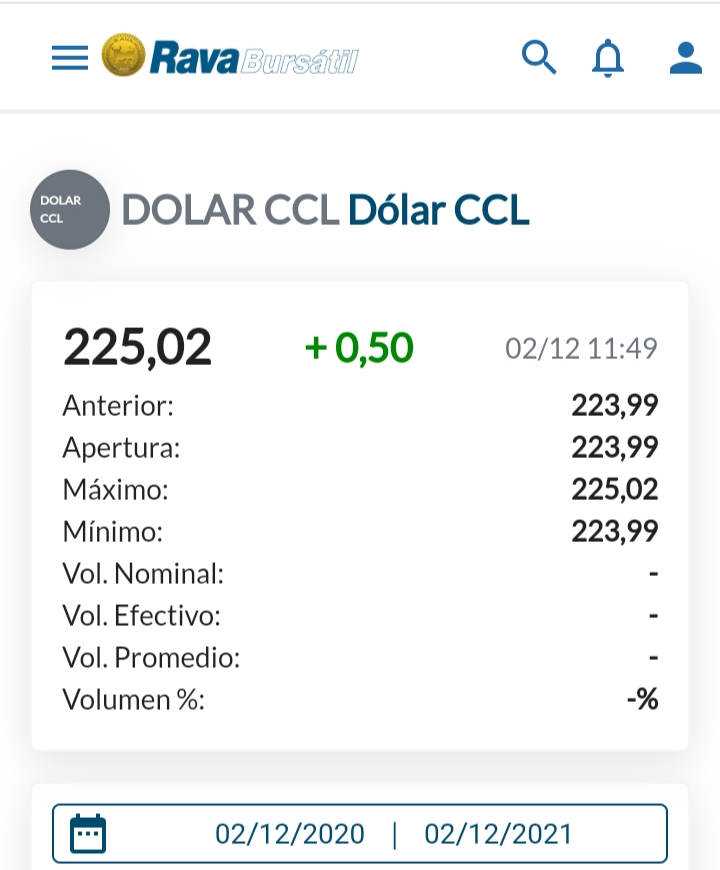Image resolution: width=720 pixels, height=870 pixels.
Task: Open the hamburger menu
Action: point(70,57)
